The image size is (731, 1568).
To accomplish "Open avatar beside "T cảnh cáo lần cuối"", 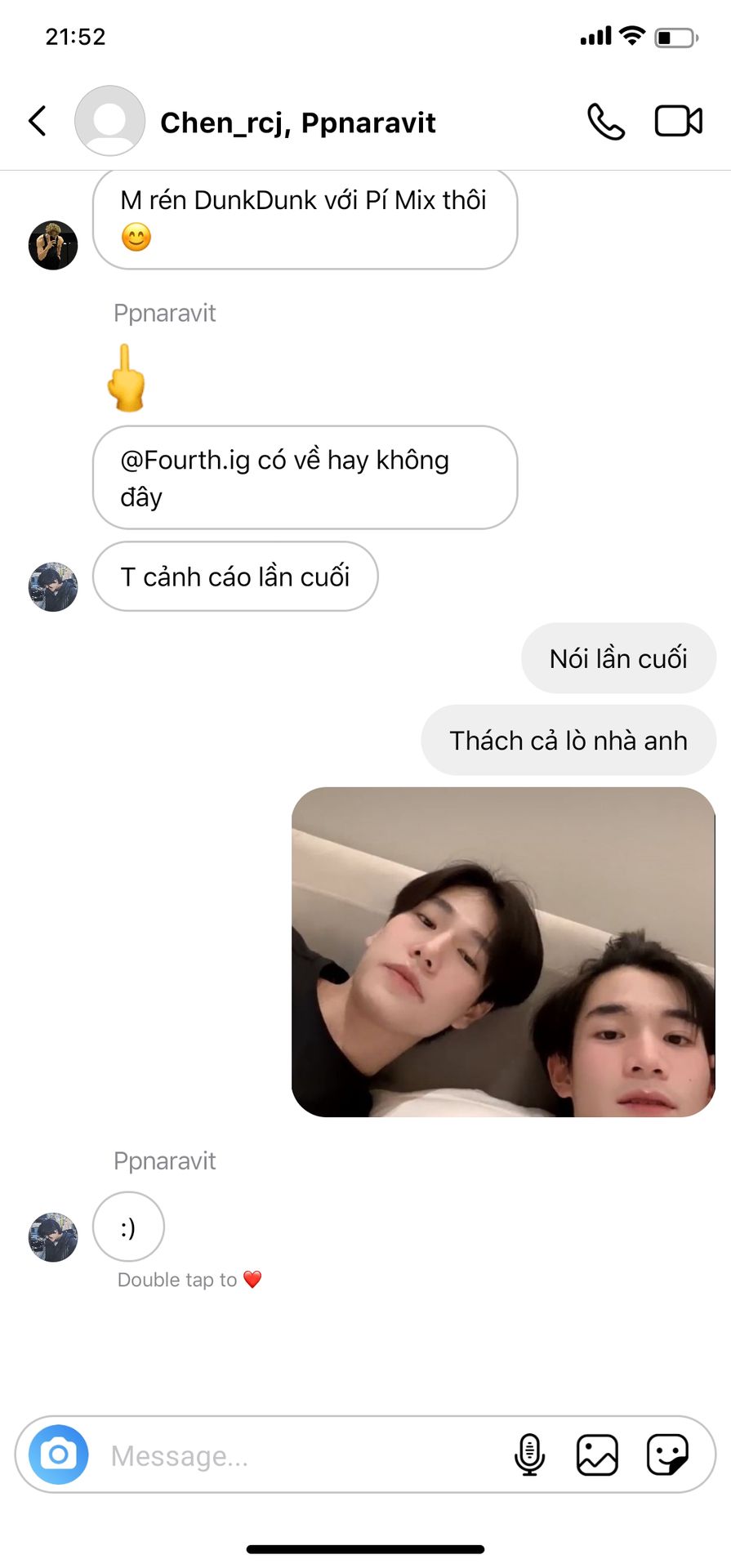I will (x=53, y=586).
